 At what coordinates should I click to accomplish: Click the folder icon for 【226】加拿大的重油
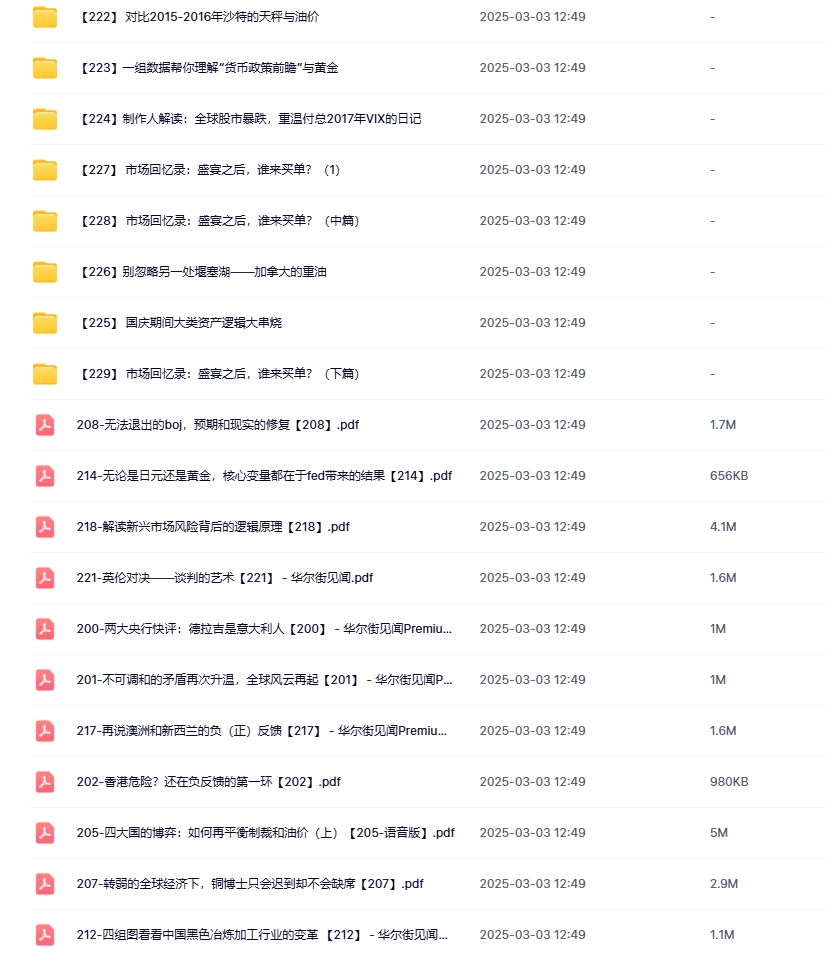click(x=44, y=271)
